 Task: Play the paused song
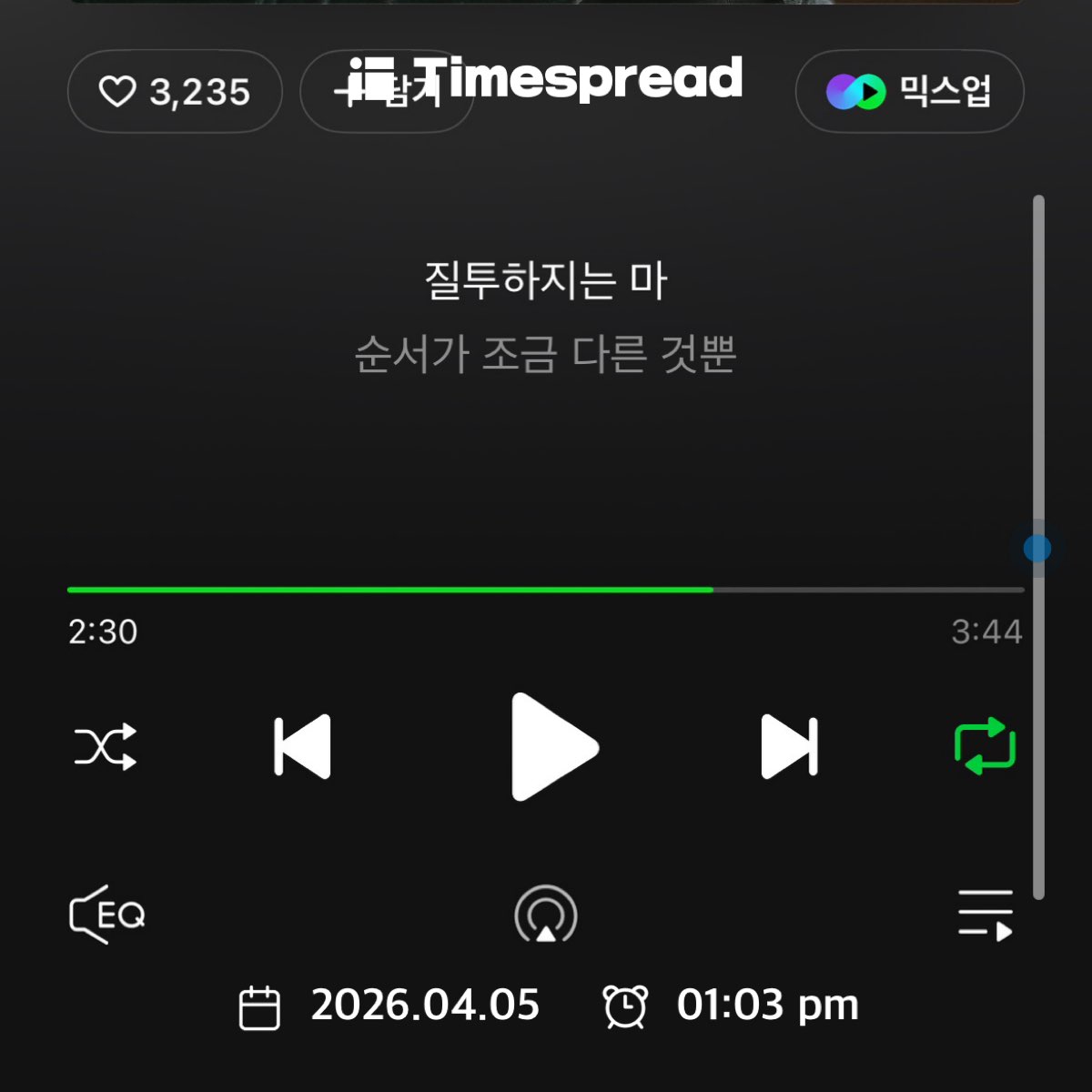552,747
